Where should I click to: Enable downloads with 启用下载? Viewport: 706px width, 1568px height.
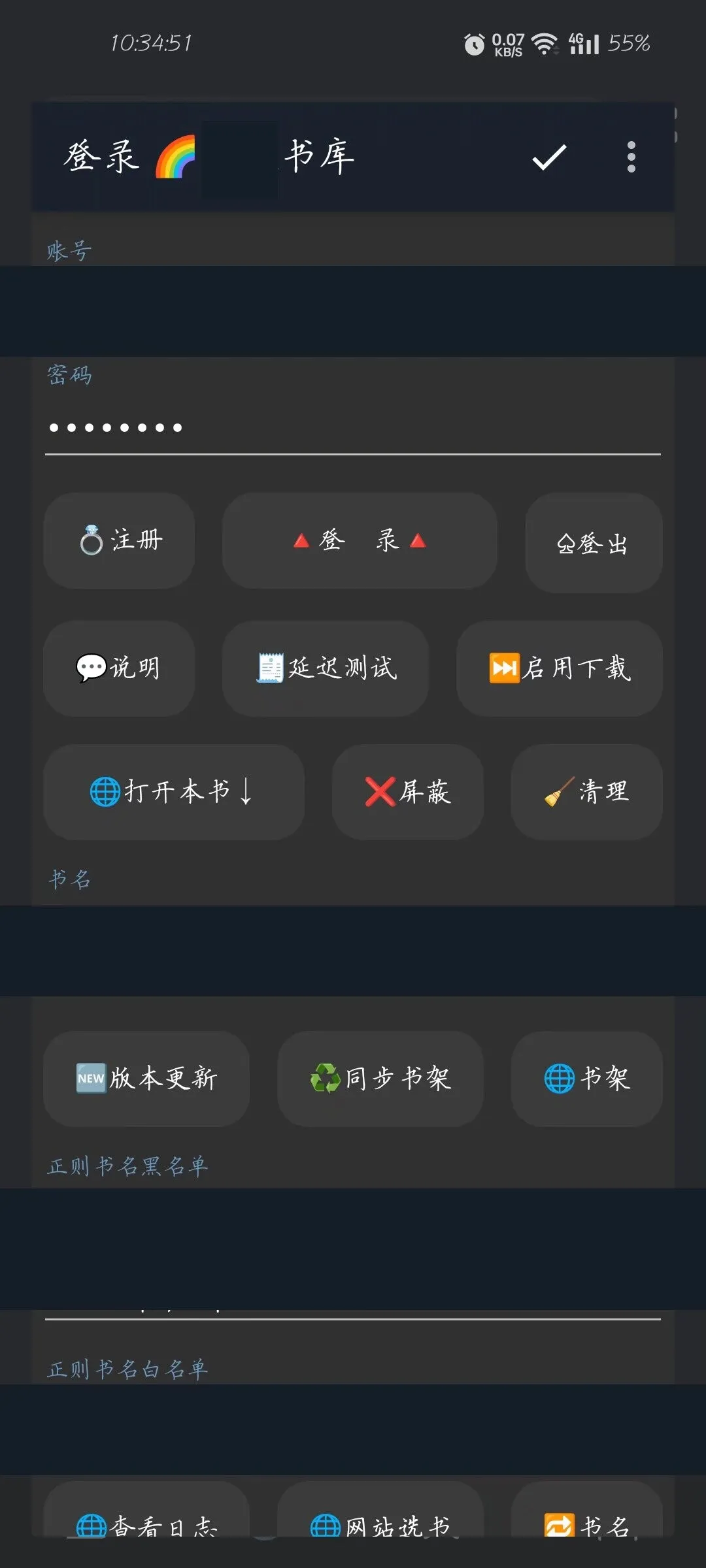tap(560, 668)
